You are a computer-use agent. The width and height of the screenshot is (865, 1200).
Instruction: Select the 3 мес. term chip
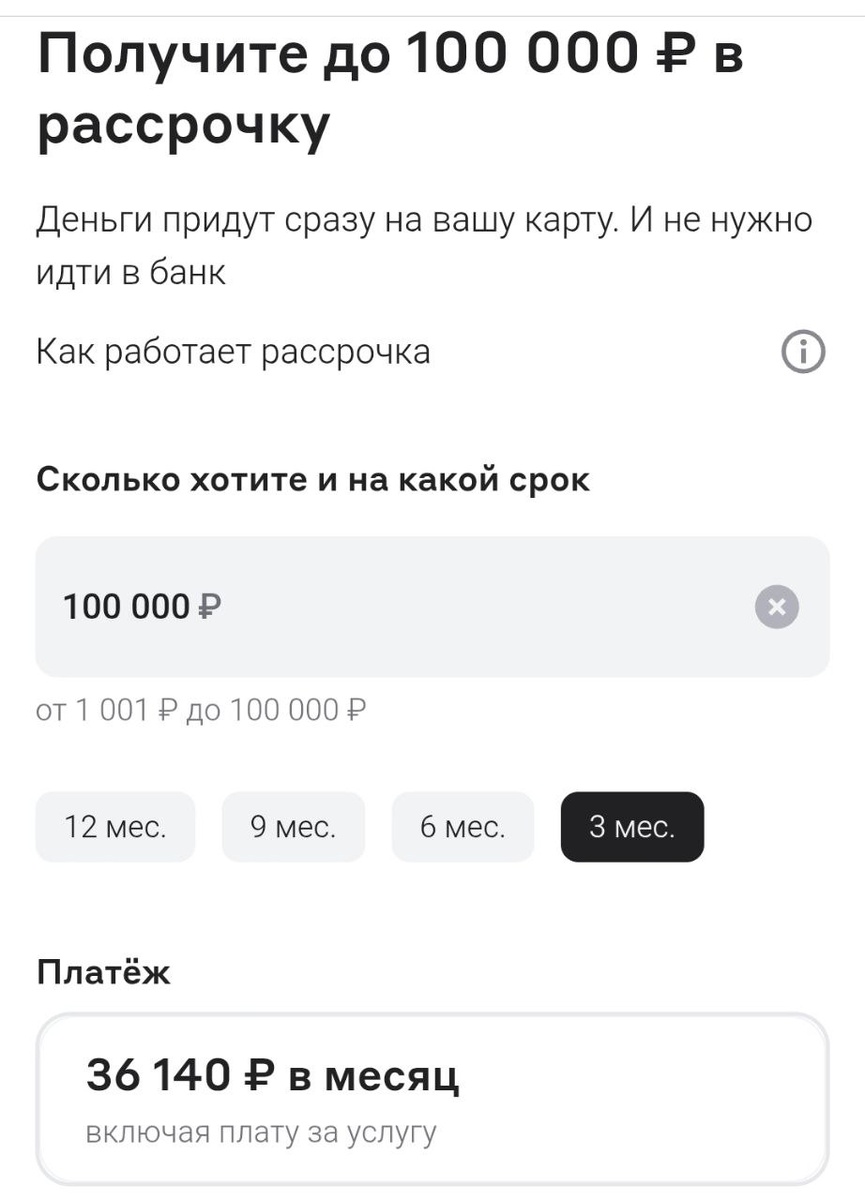coord(632,827)
